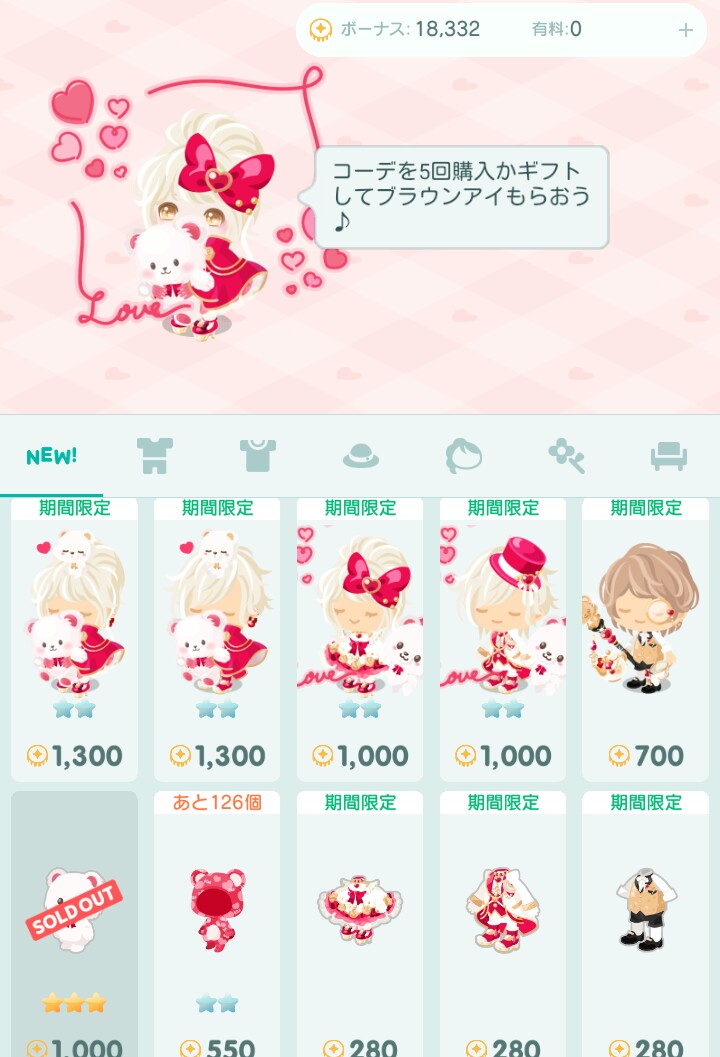This screenshot has height=1057, width=720.
Task: Tap the plus icon to add coins
Action: coord(685,30)
